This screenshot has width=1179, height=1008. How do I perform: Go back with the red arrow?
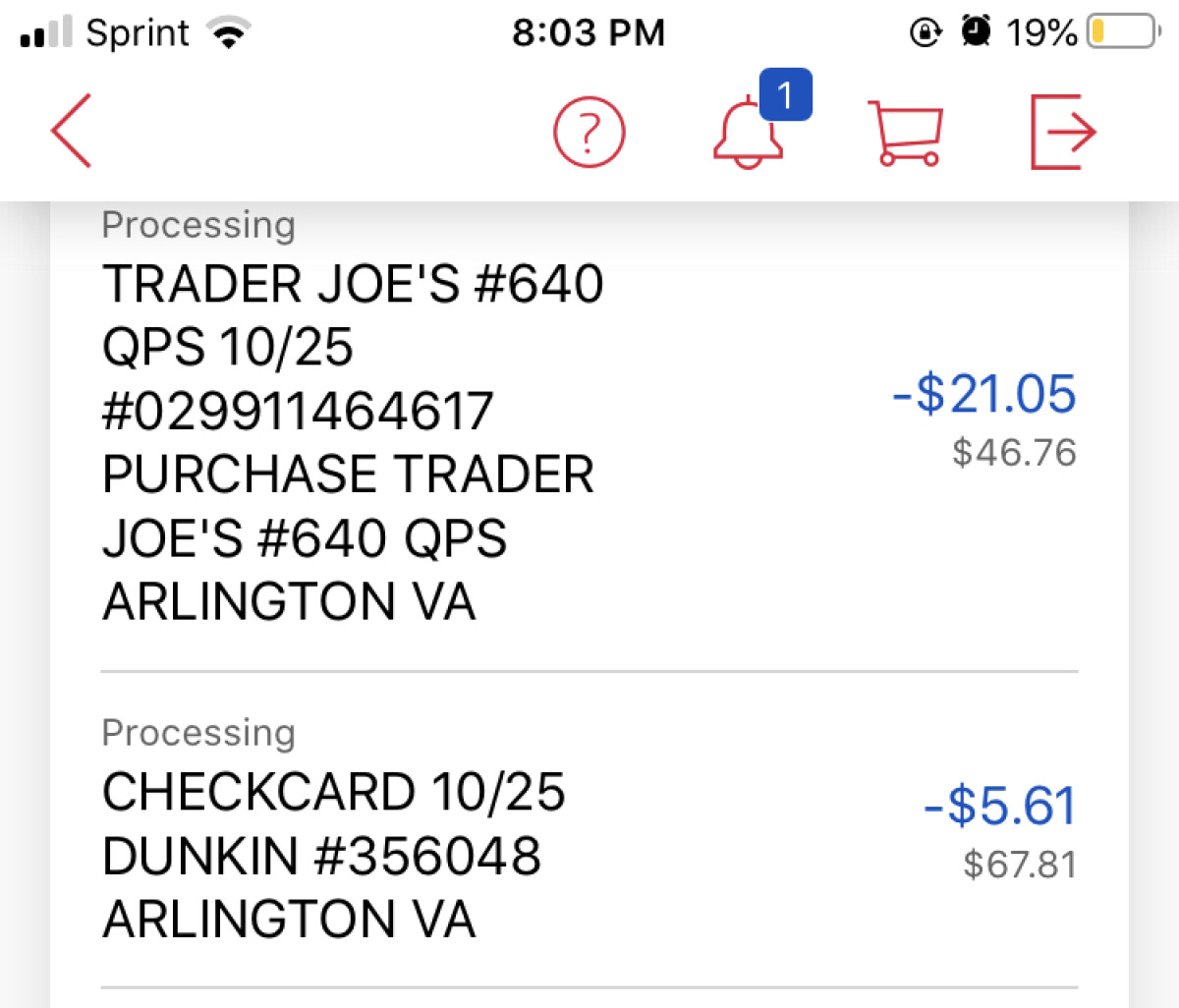click(x=72, y=131)
